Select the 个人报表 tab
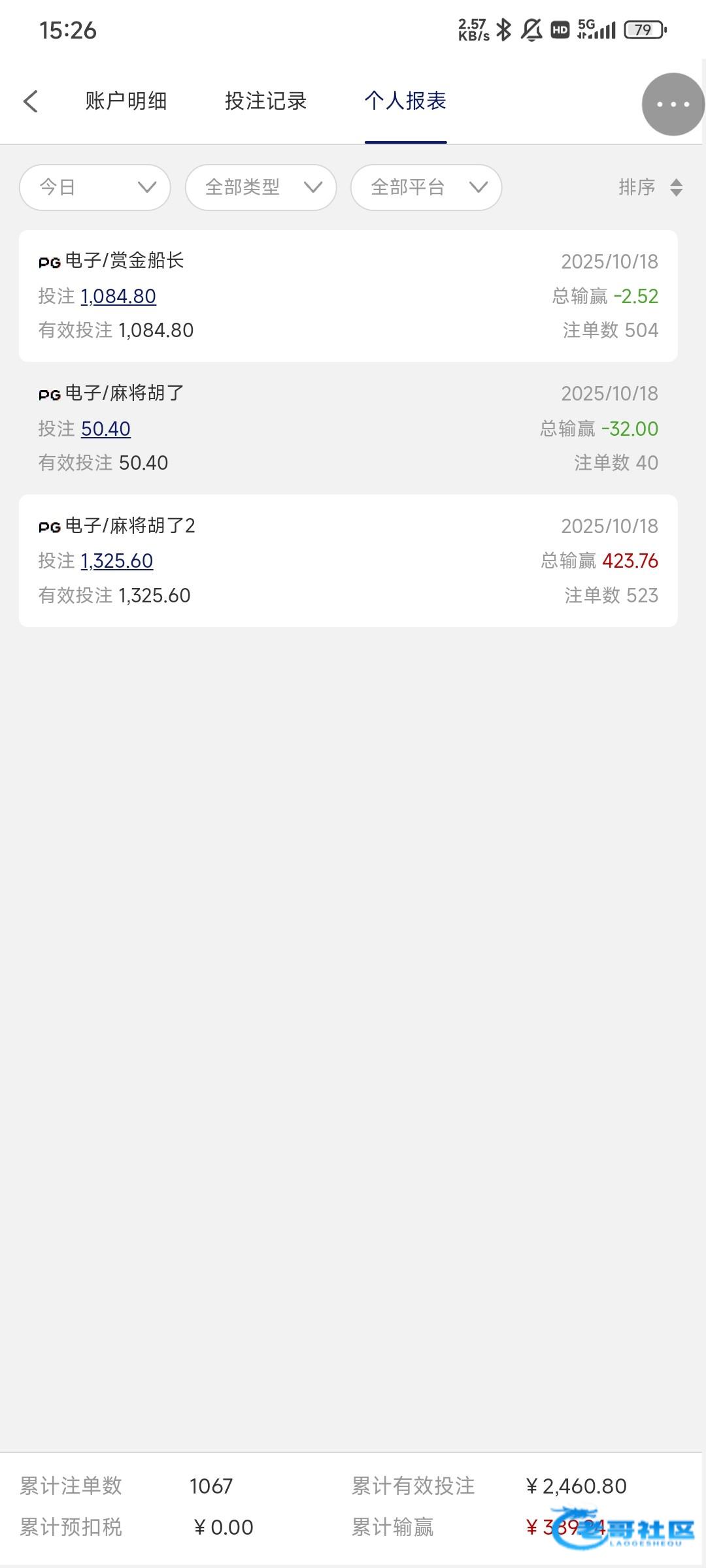 tap(405, 101)
